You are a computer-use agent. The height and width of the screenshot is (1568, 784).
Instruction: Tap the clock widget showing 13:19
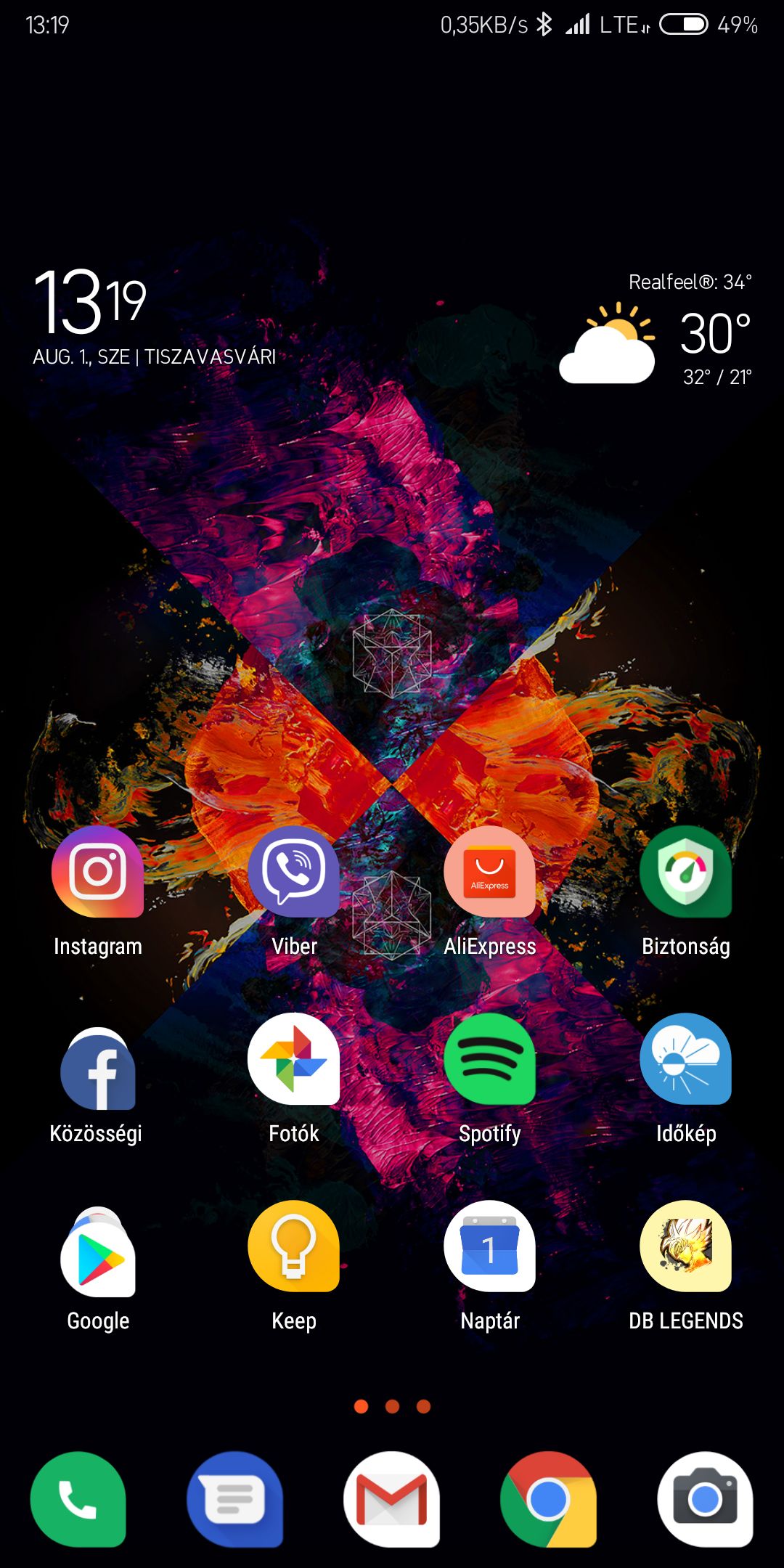click(x=91, y=301)
